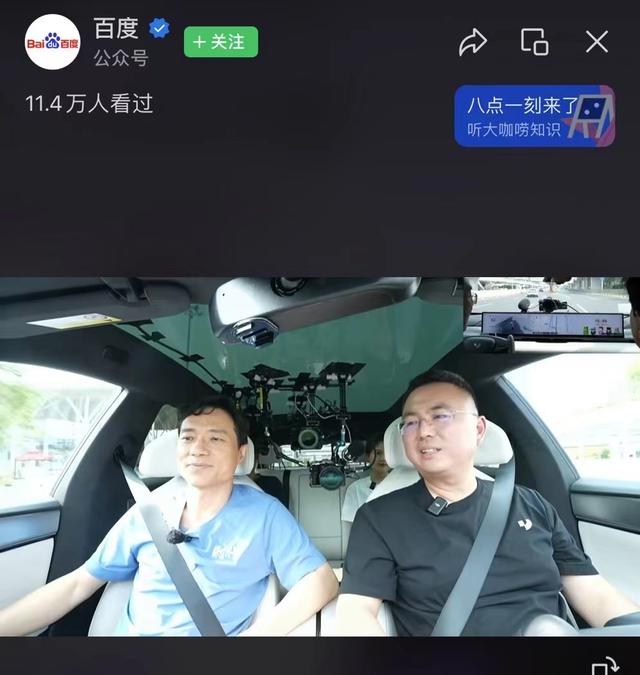Close the live stream
The image size is (640, 675).
[x=597, y=42]
